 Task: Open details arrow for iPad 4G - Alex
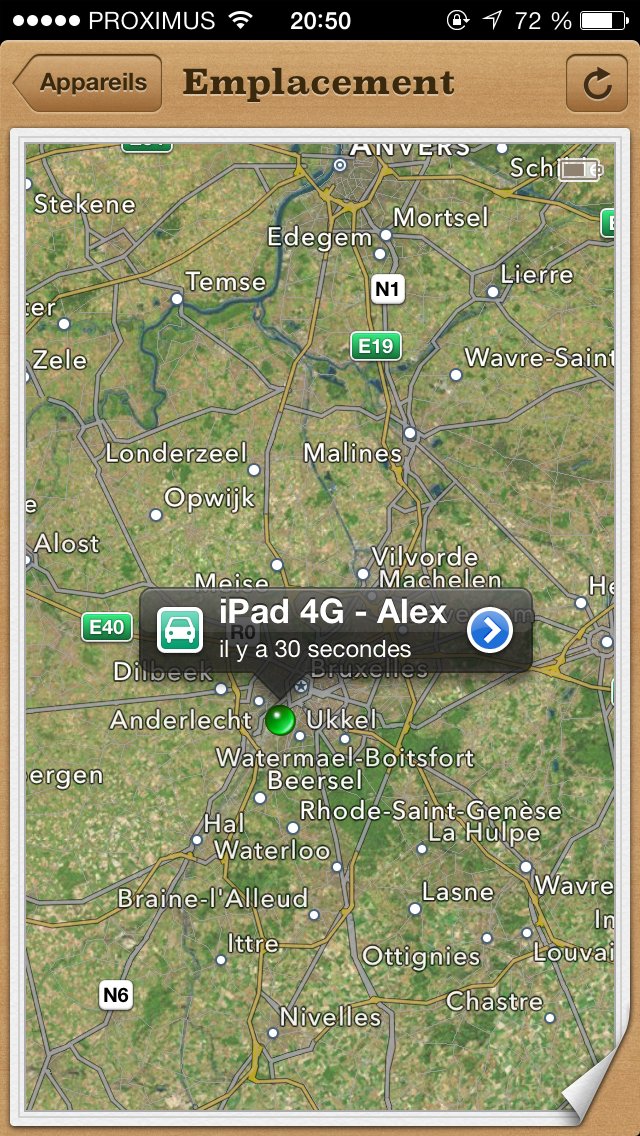[x=490, y=630]
